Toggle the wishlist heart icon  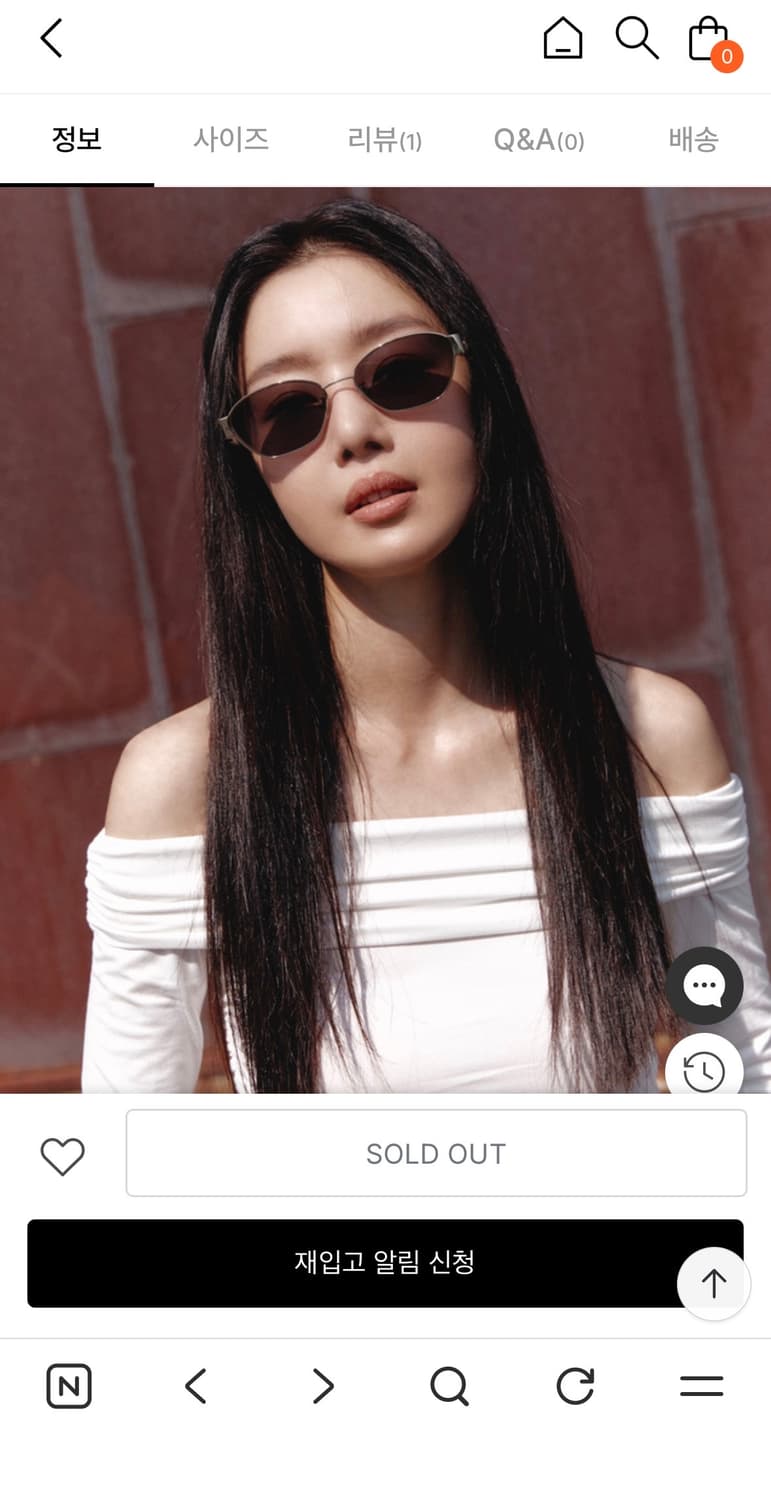coord(62,1153)
